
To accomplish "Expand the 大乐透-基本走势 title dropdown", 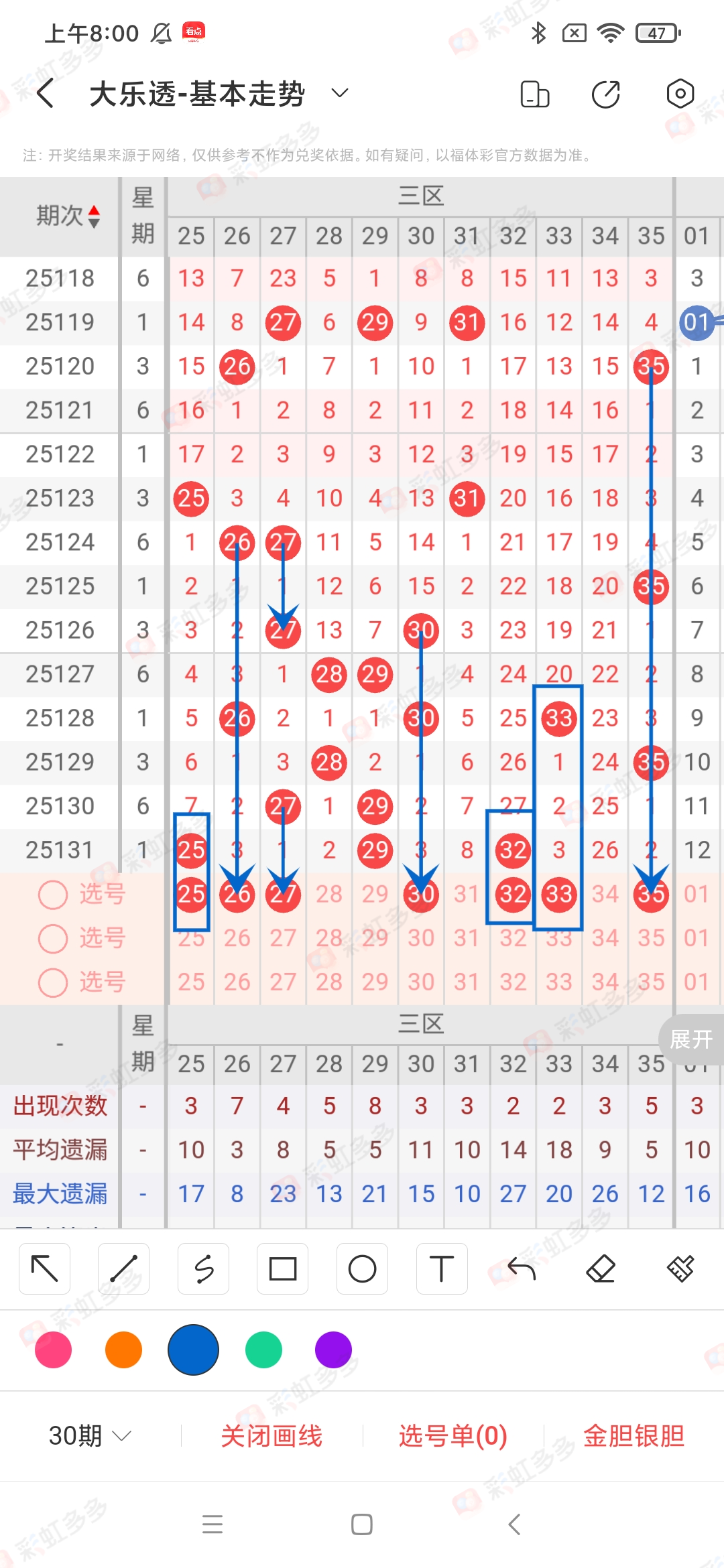I will (x=339, y=94).
